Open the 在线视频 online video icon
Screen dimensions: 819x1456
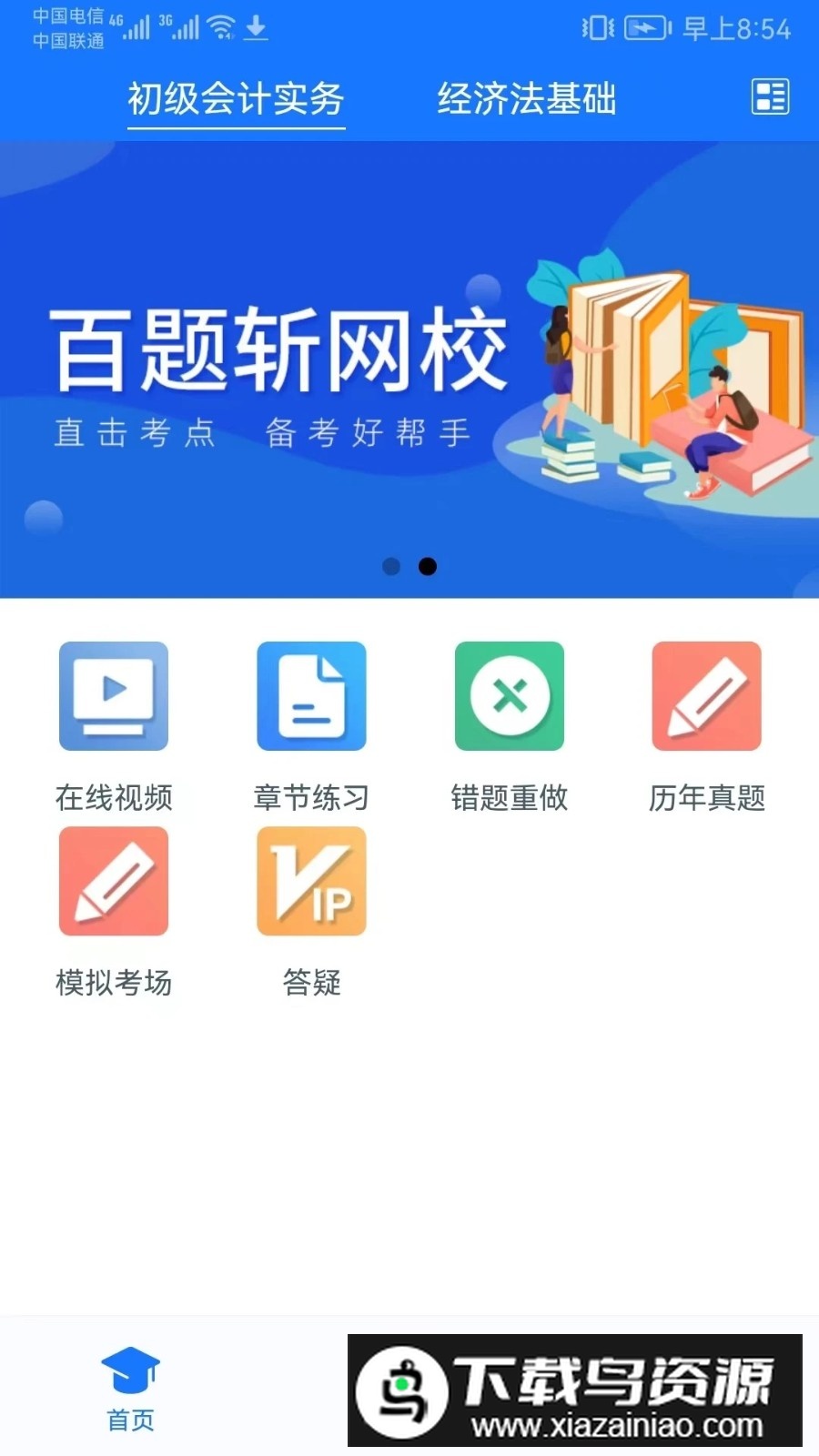[x=113, y=695]
